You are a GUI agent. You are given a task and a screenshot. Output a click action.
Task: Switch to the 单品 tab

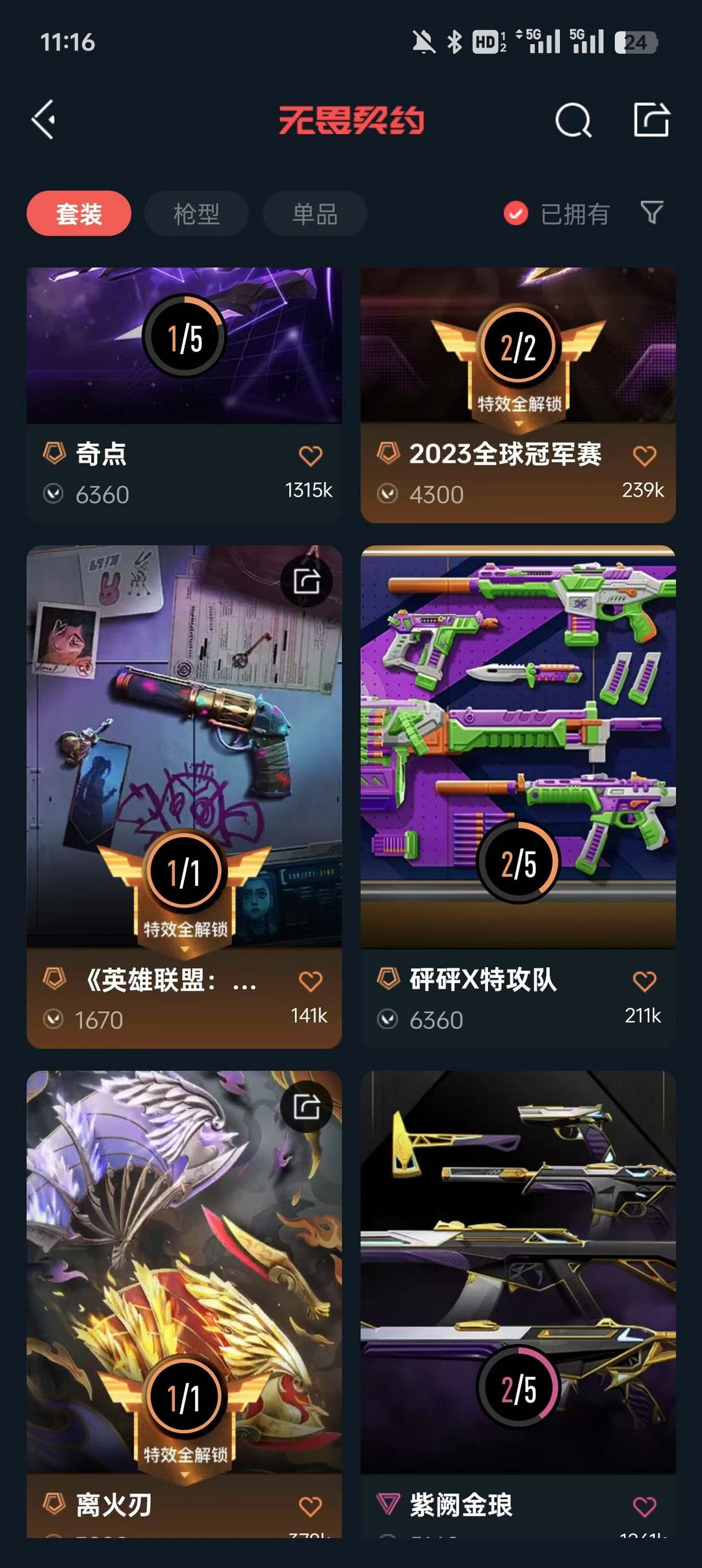[x=315, y=213]
